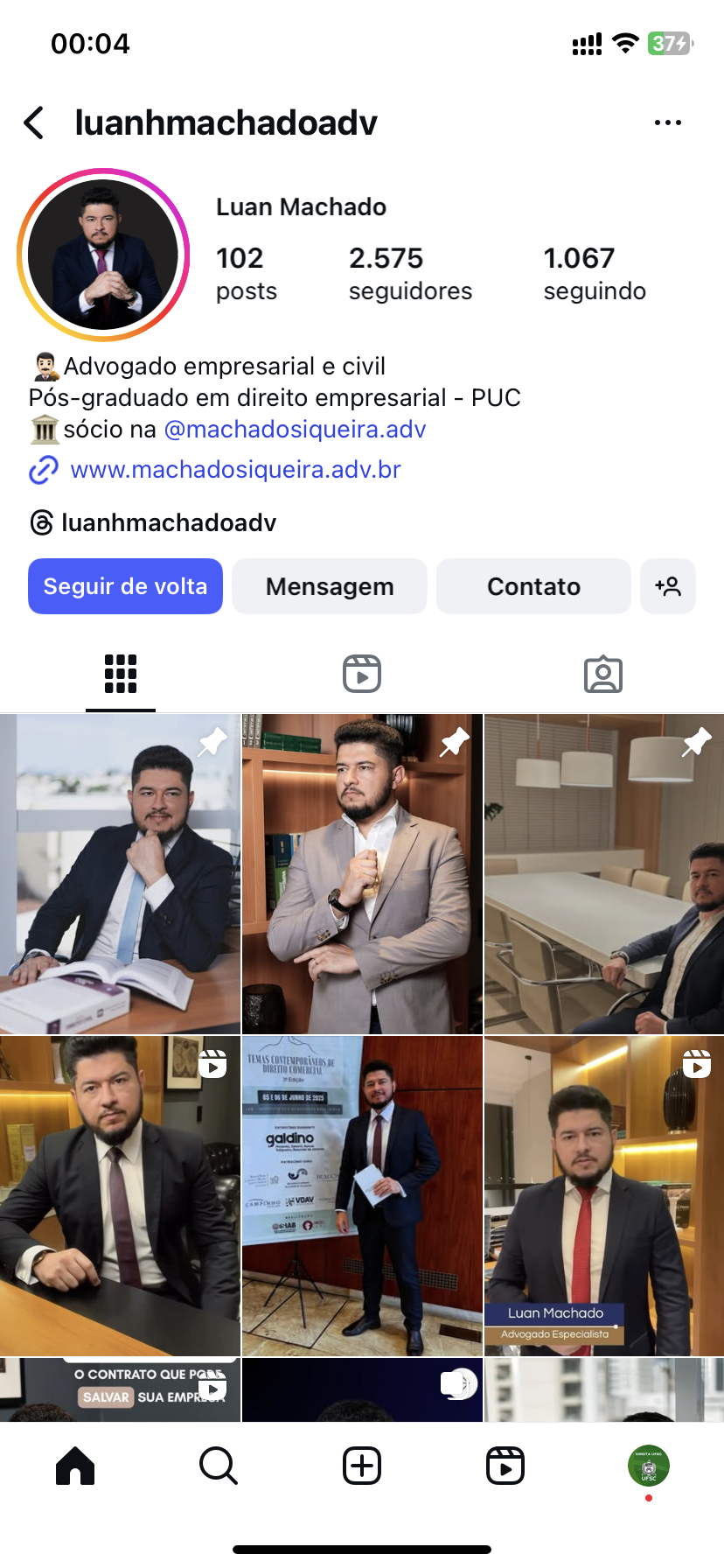
Task: Open pinned post with open book
Action: click(120, 874)
